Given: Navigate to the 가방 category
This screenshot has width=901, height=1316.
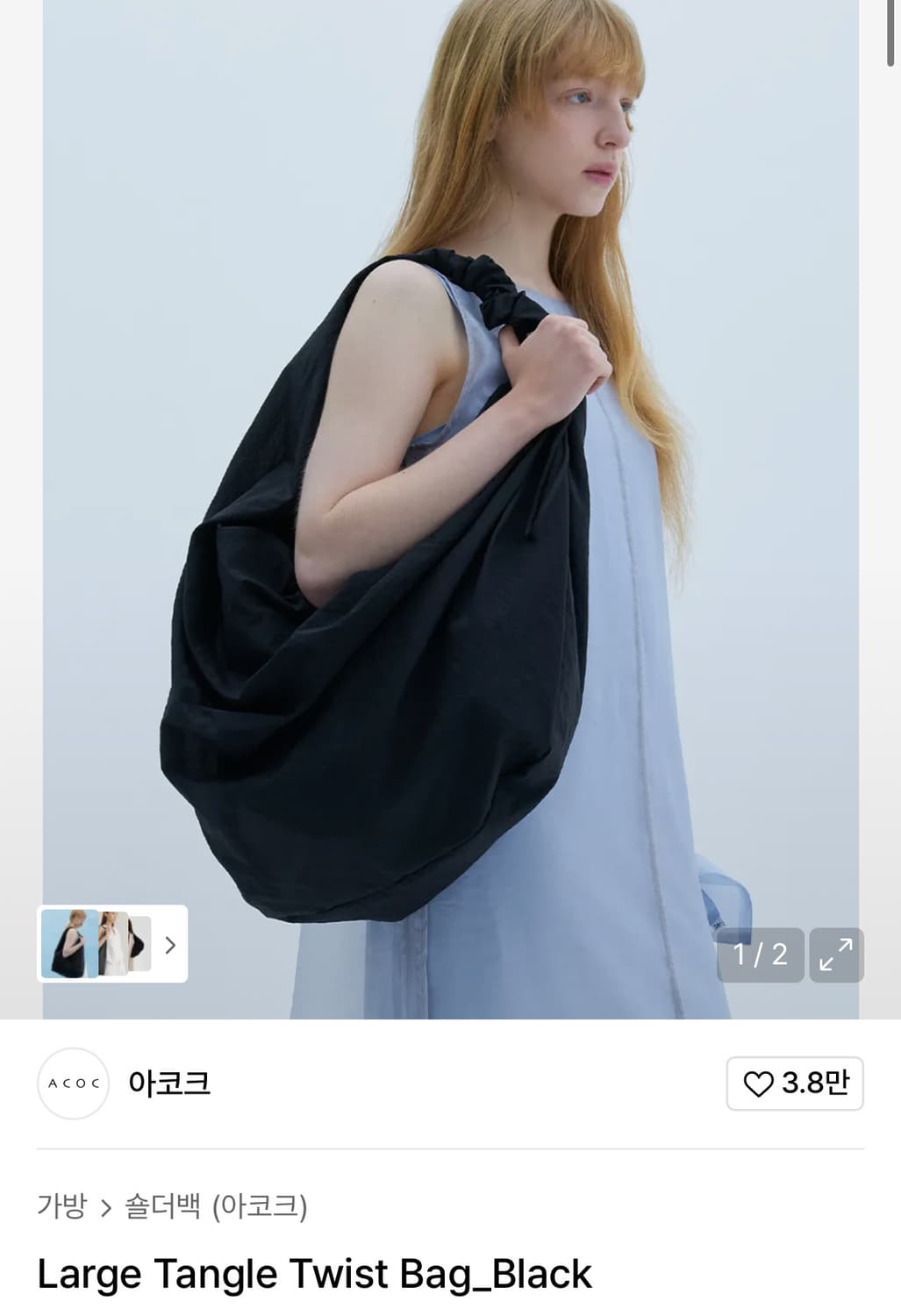Looking at the screenshot, I should coord(60,1205).
